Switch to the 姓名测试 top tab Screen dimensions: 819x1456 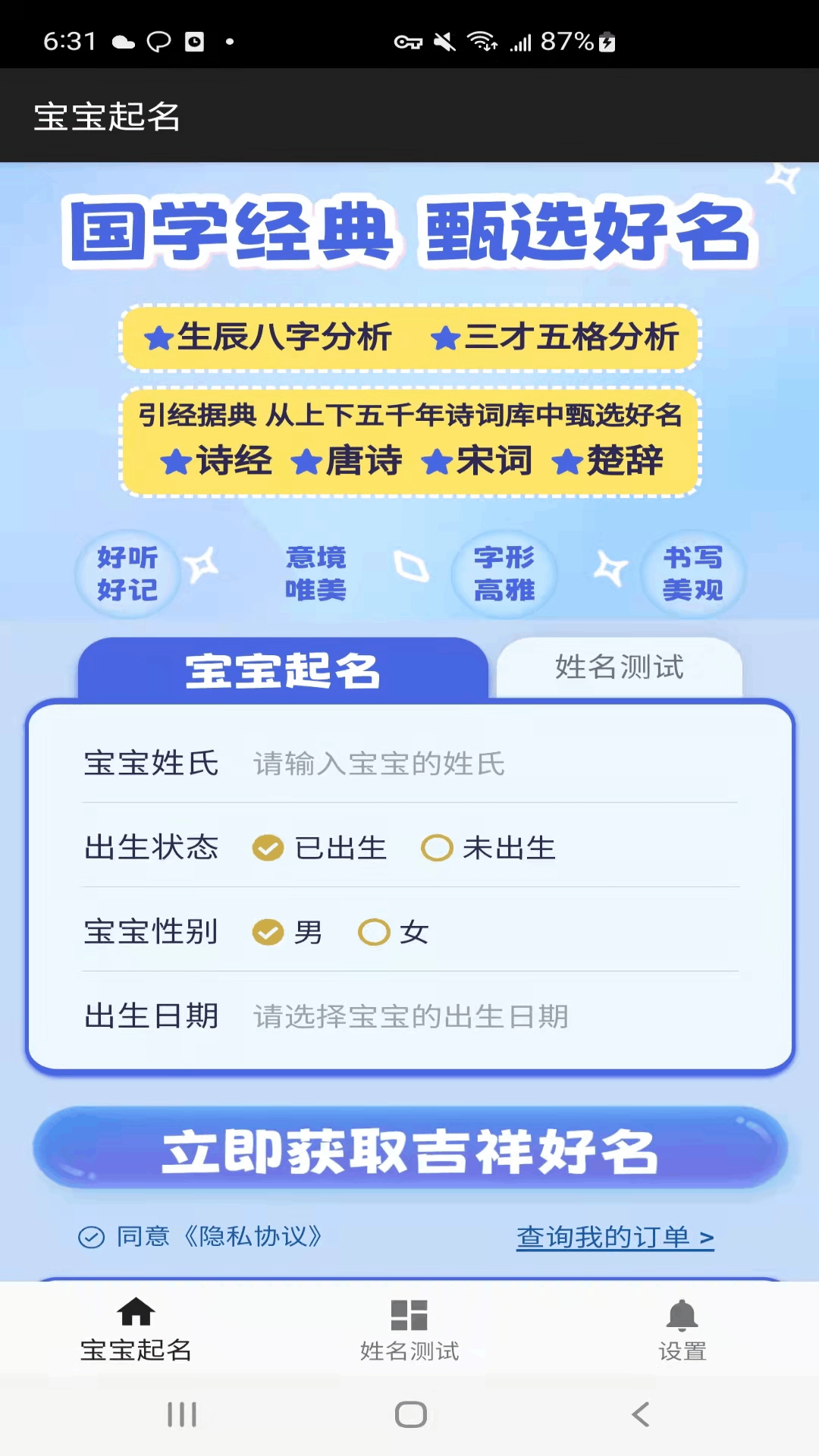pos(619,667)
